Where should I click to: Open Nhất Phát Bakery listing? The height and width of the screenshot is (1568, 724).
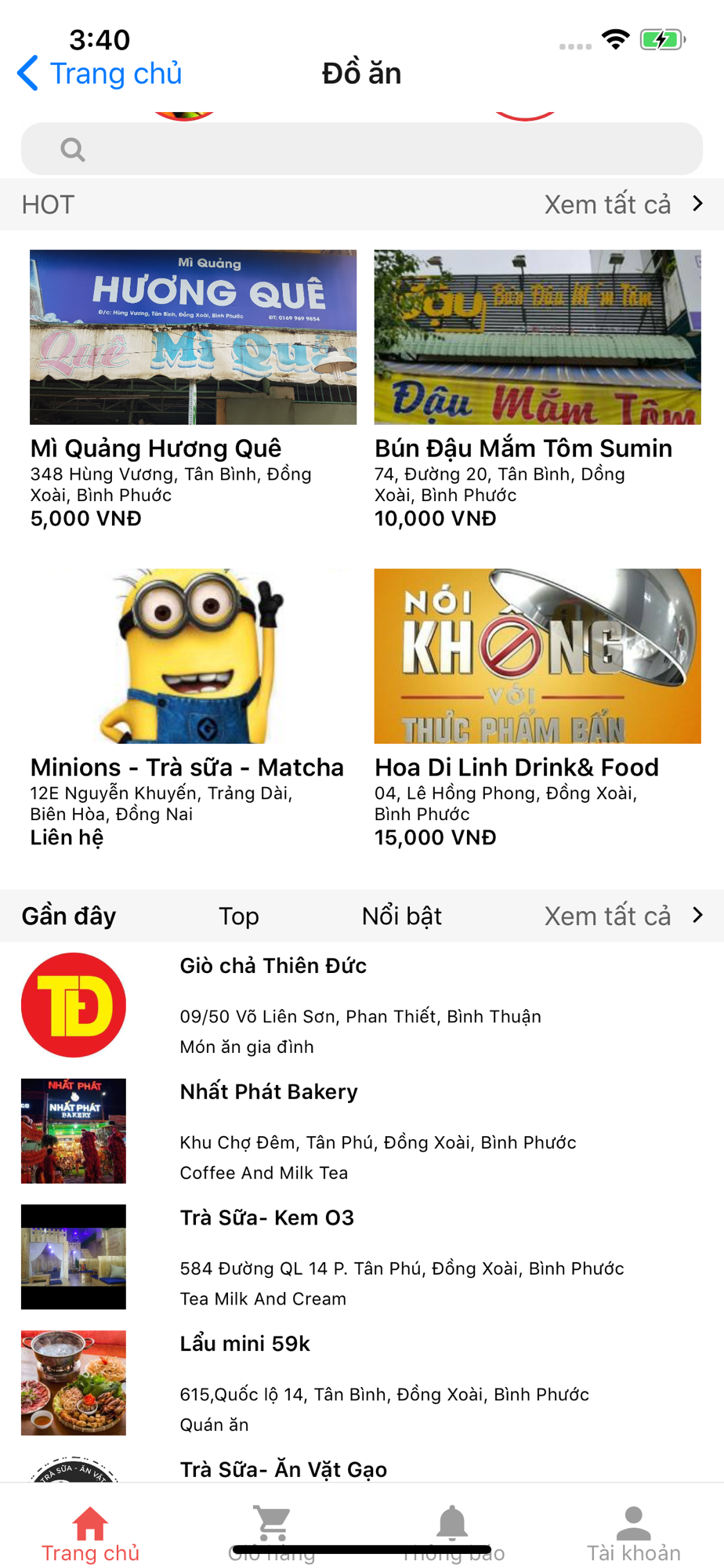click(x=362, y=1131)
